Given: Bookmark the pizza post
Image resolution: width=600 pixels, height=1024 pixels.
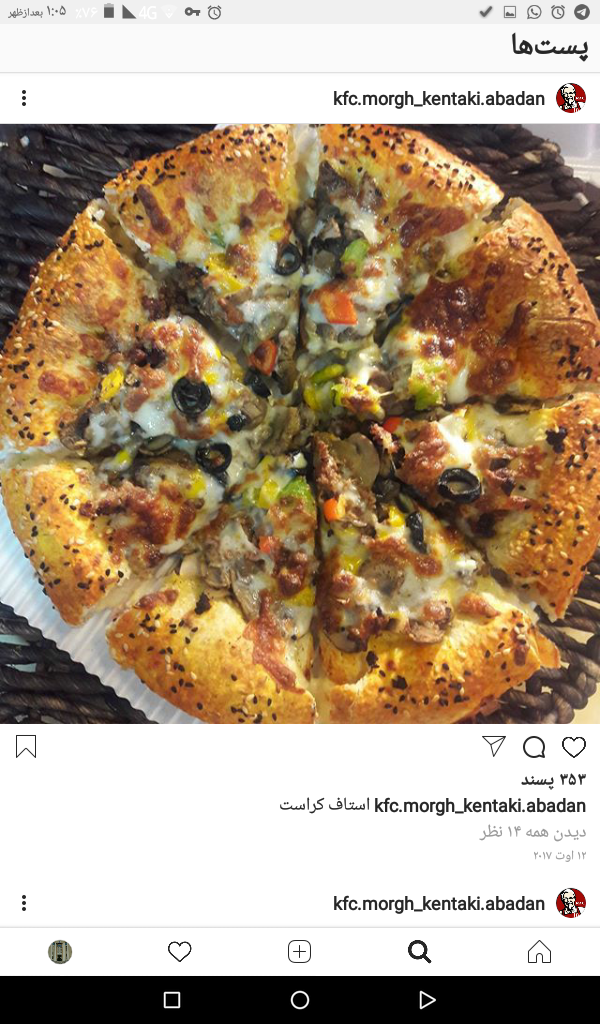Looking at the screenshot, I should pos(26,747).
